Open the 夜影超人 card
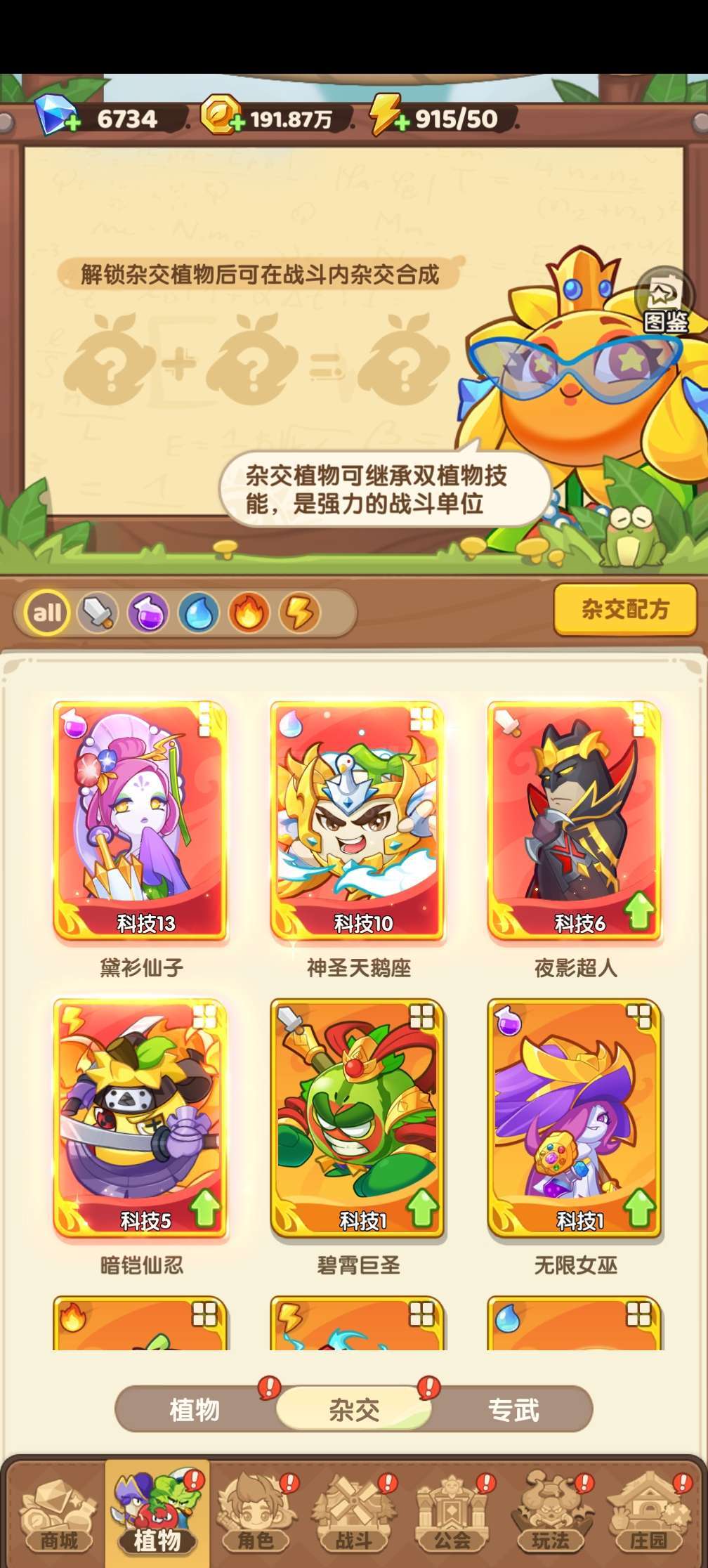This screenshot has height=1568, width=708. click(575, 821)
